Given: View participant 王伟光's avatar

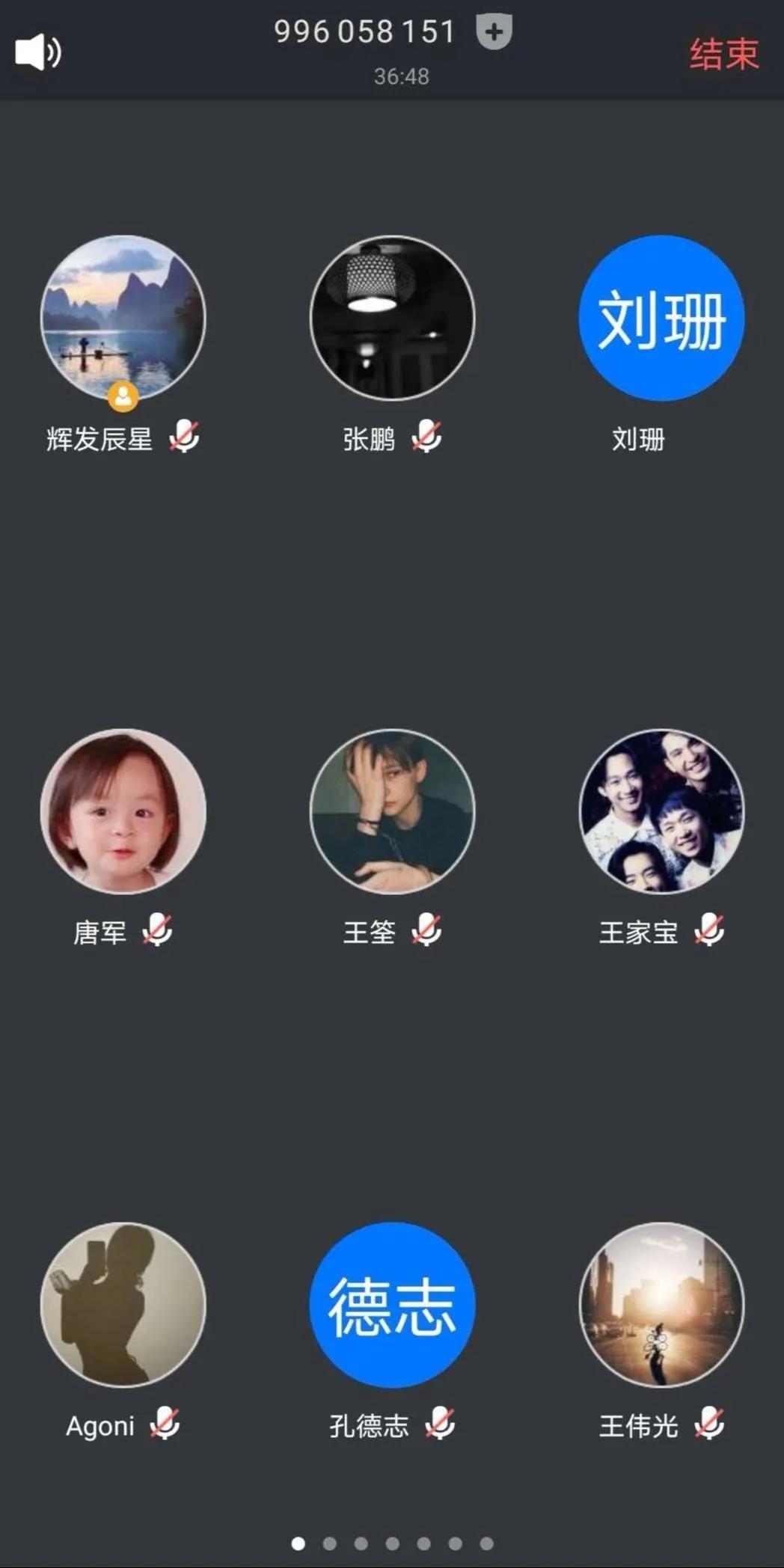Looking at the screenshot, I should (x=661, y=1305).
